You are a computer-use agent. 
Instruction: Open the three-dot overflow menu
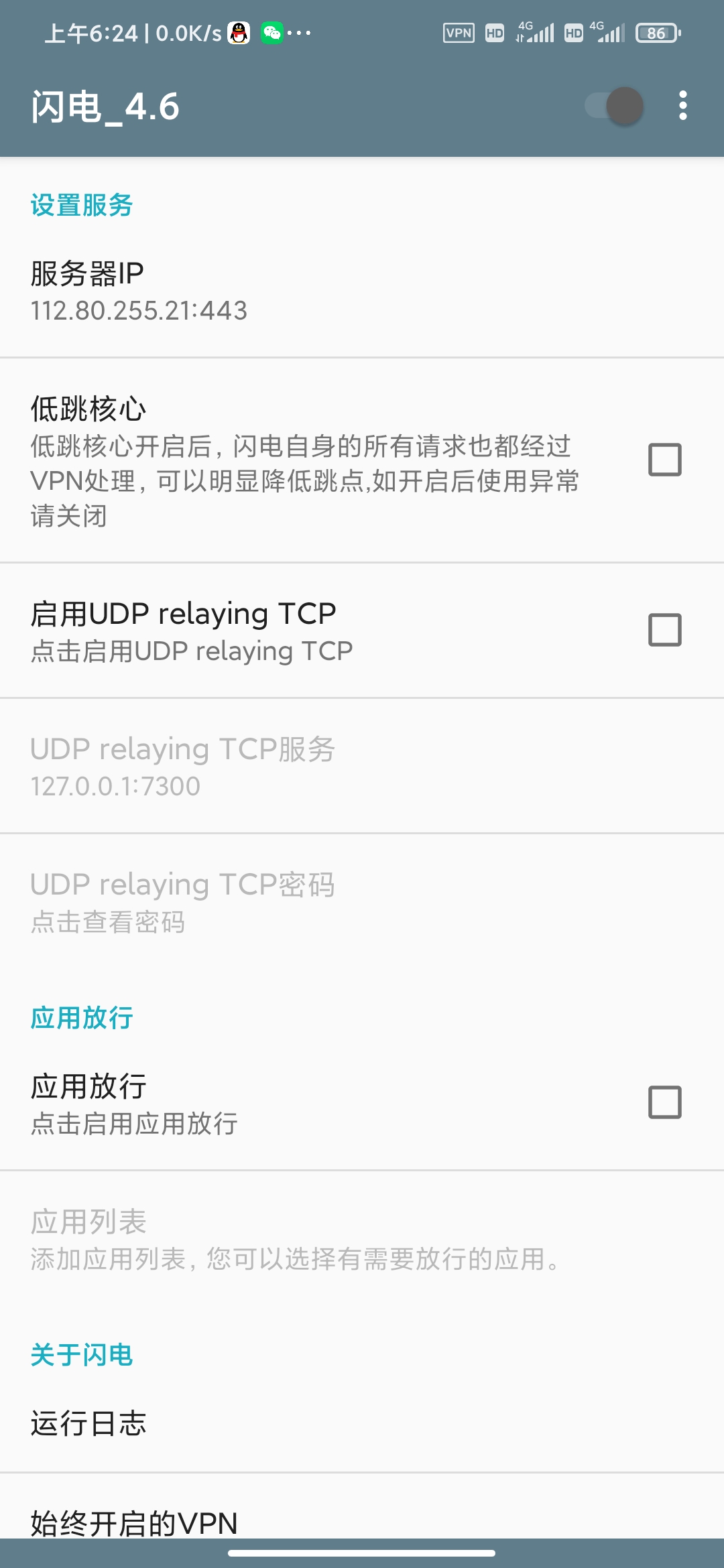pyautogui.click(x=682, y=106)
